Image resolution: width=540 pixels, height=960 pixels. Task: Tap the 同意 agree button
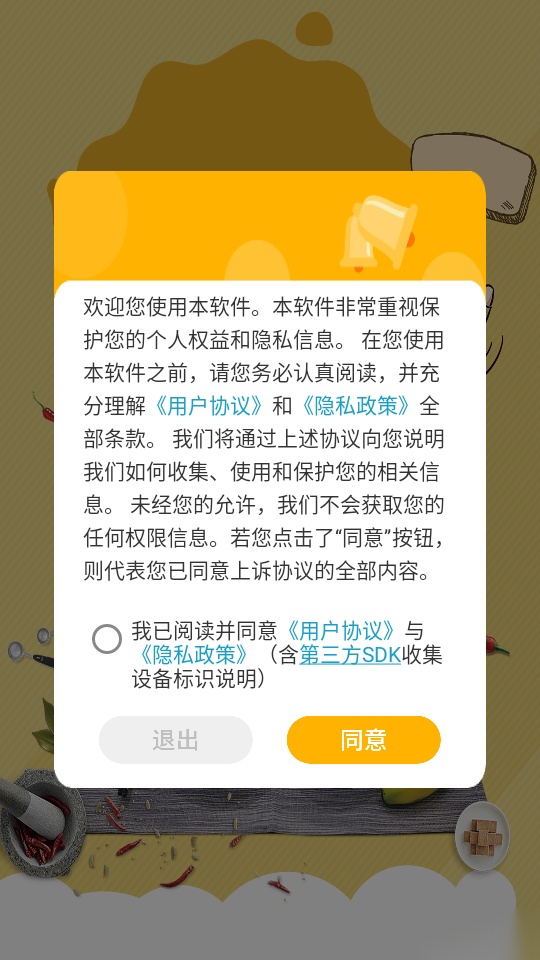point(364,740)
